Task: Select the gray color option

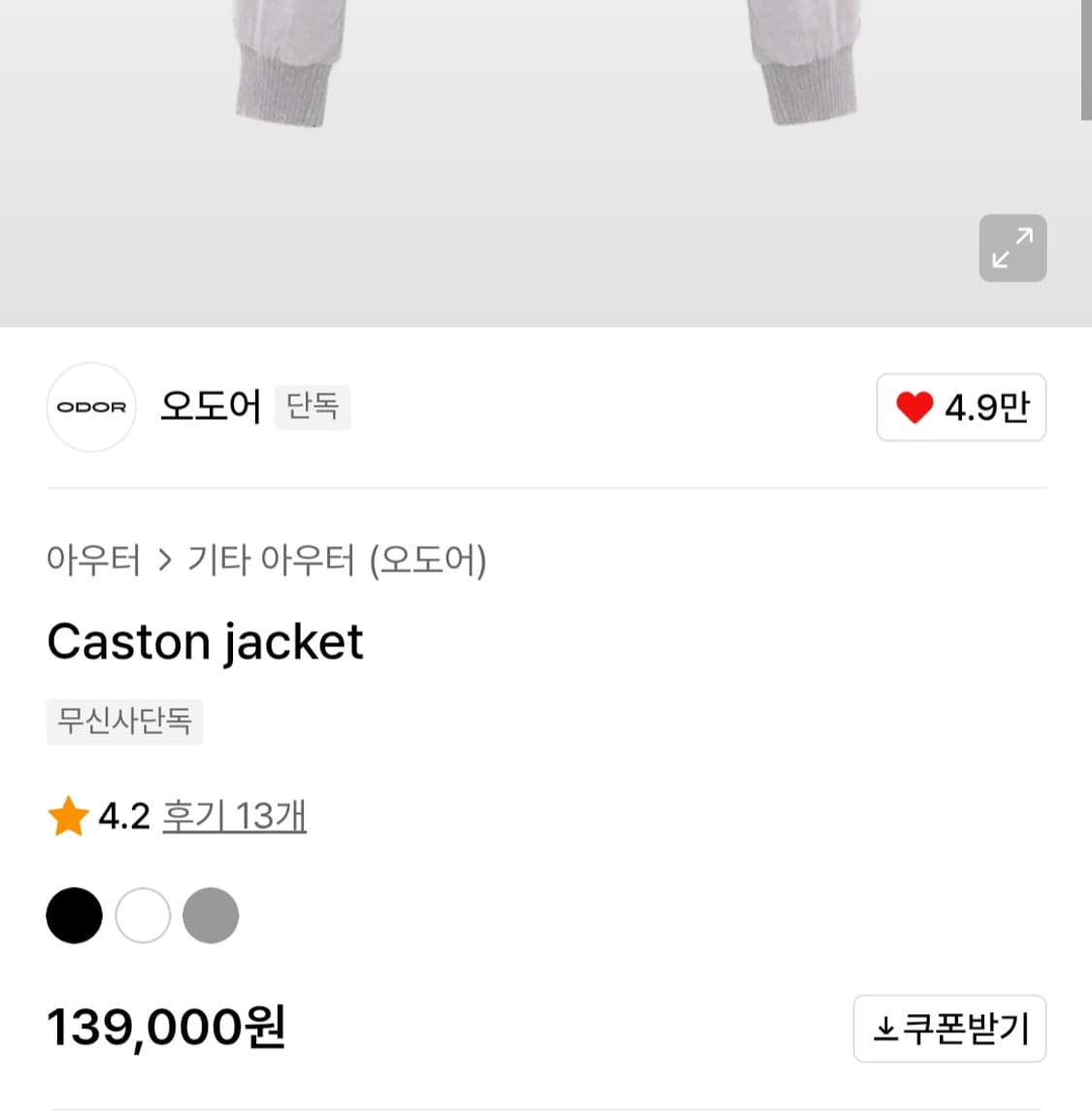Action: point(211,915)
